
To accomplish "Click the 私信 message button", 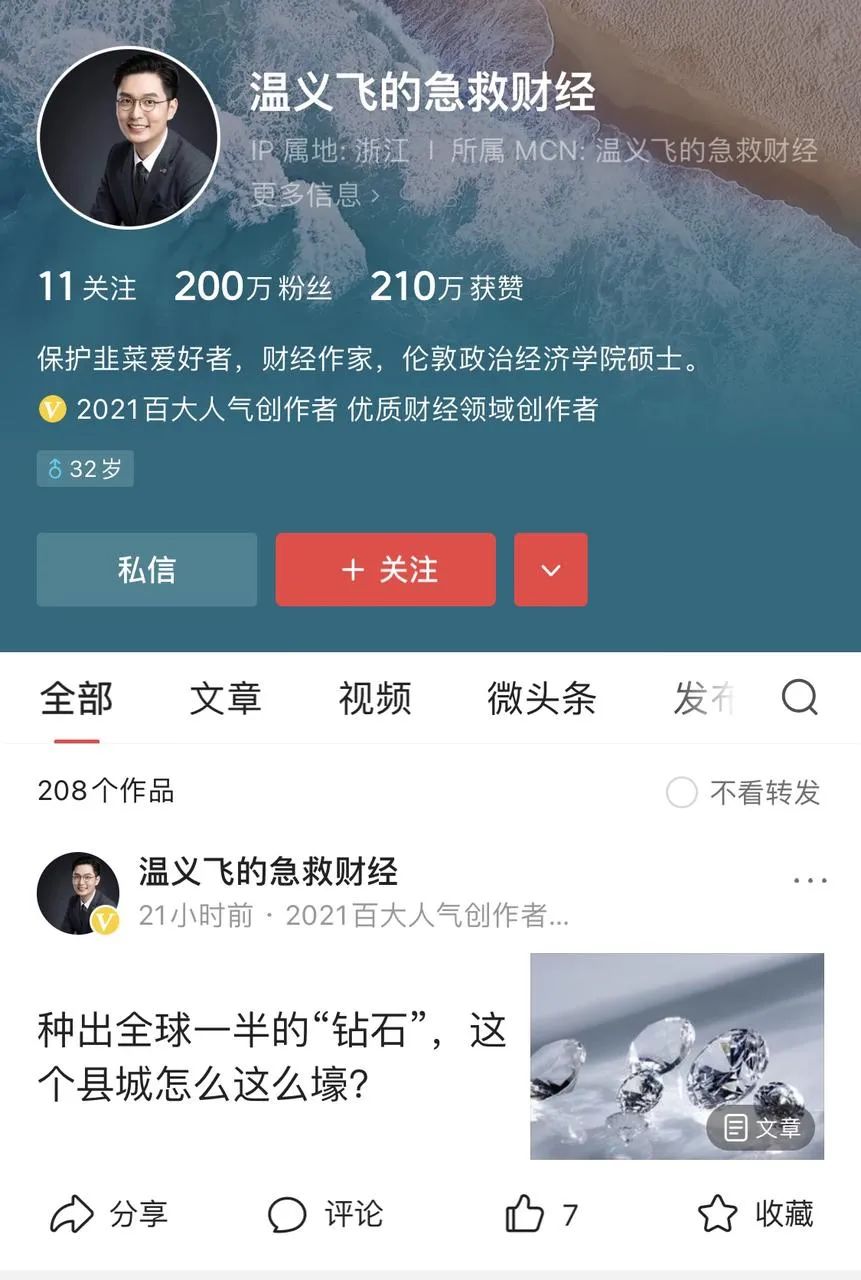I will tap(146, 569).
